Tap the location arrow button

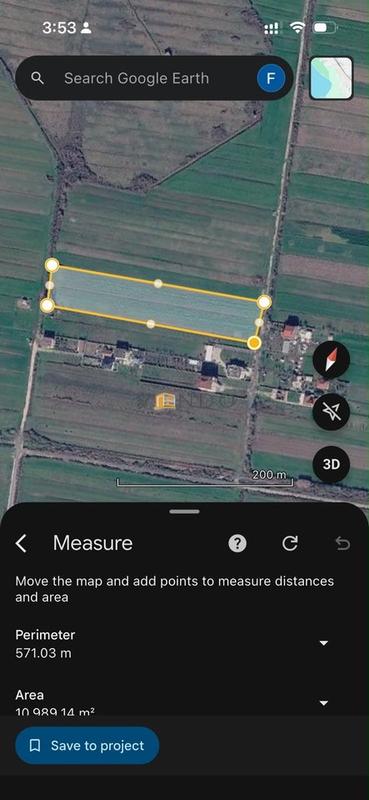pos(331,412)
